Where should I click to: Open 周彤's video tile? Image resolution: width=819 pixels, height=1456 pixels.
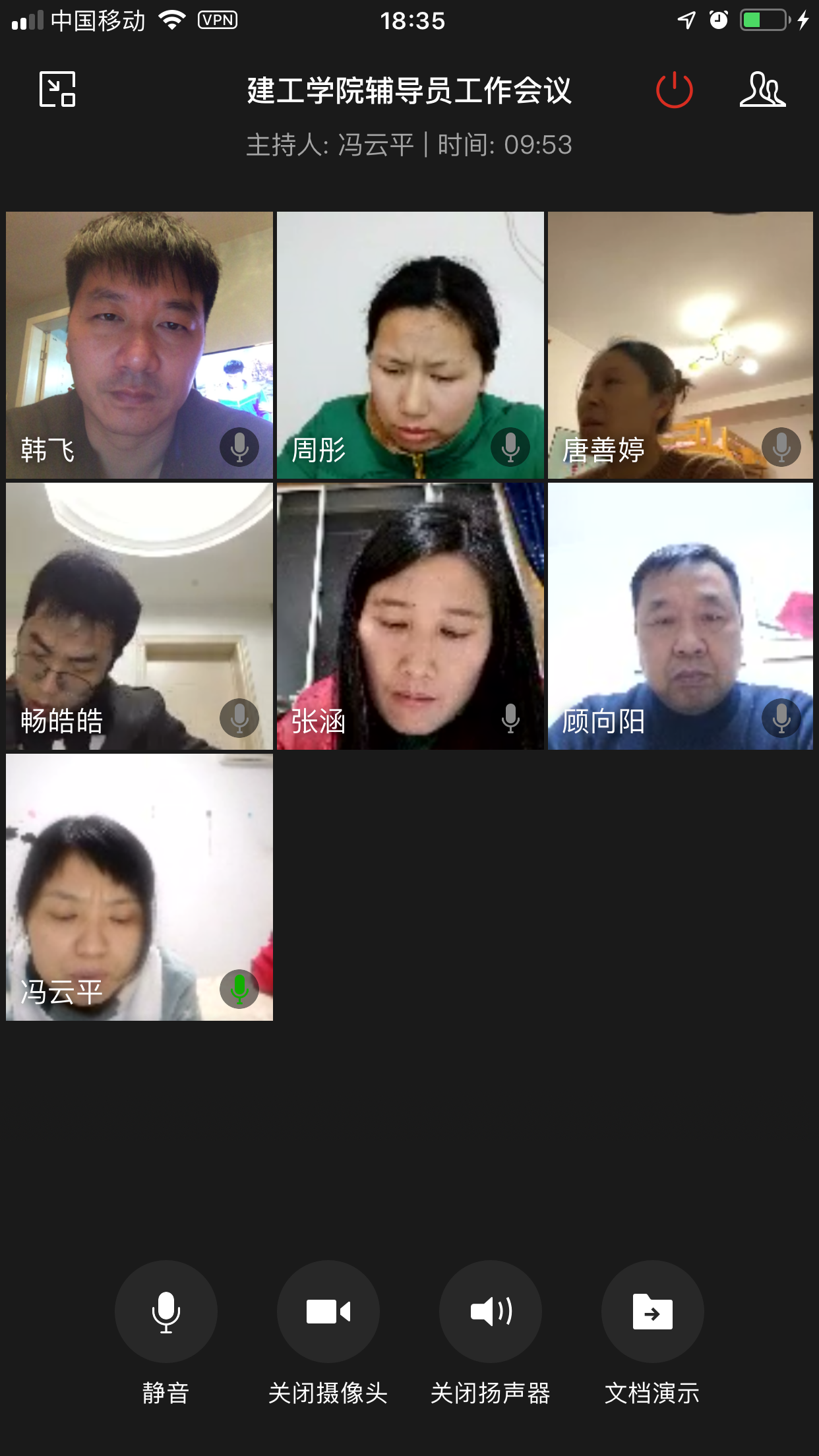point(410,345)
